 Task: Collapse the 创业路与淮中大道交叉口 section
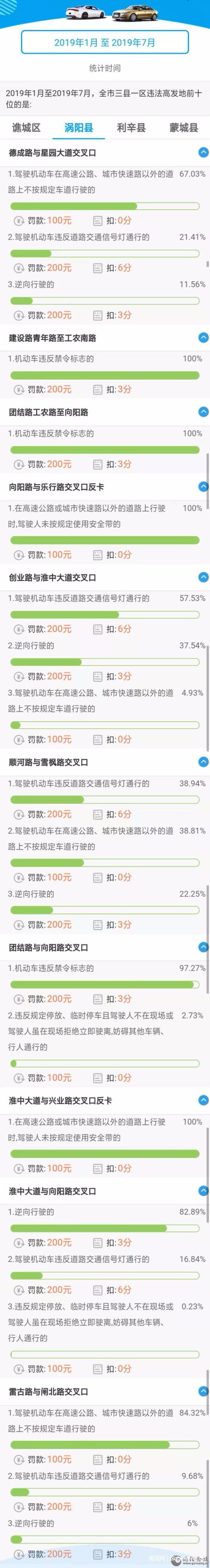coord(203,577)
